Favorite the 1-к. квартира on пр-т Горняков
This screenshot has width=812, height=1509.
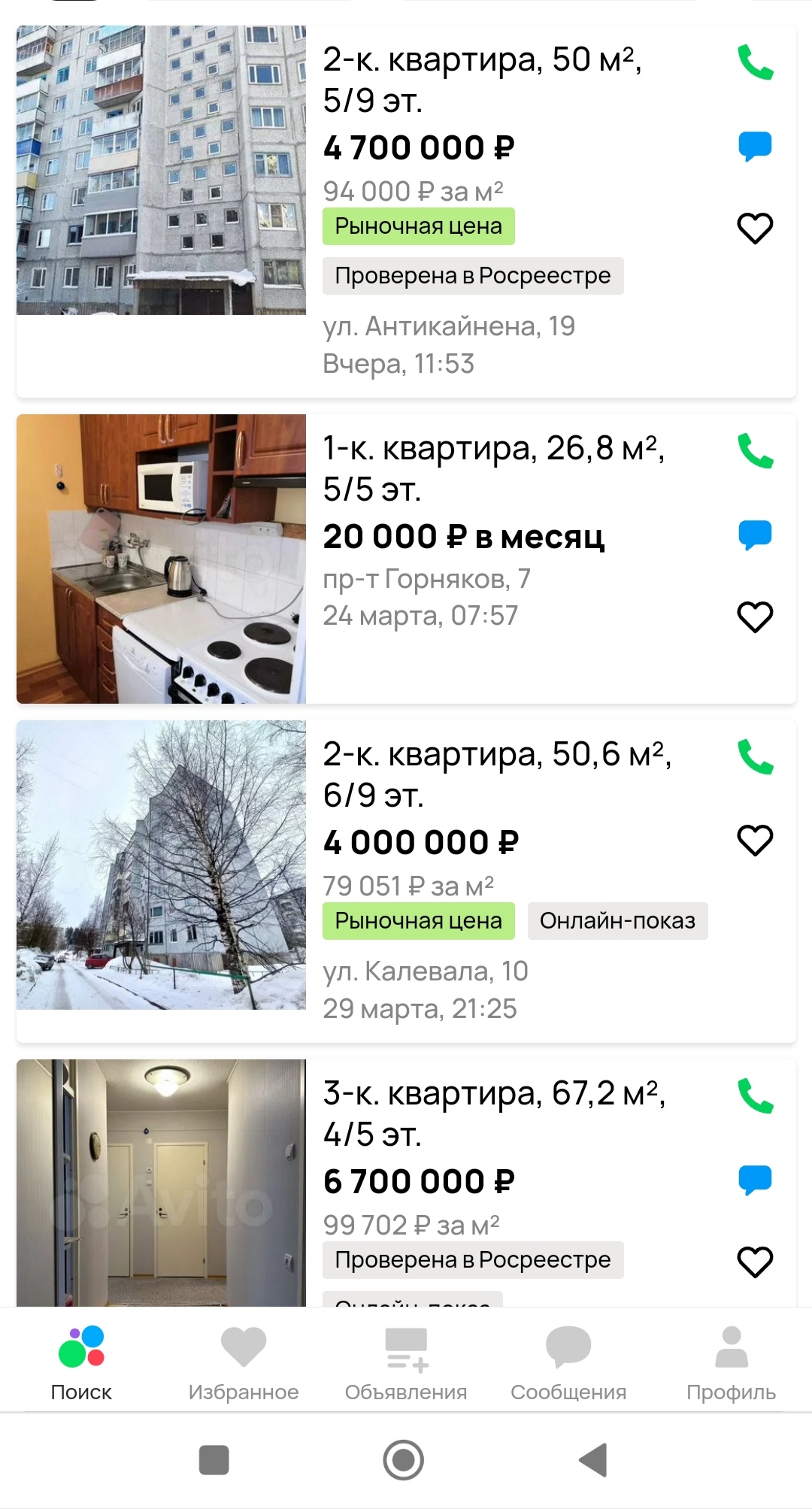(755, 617)
